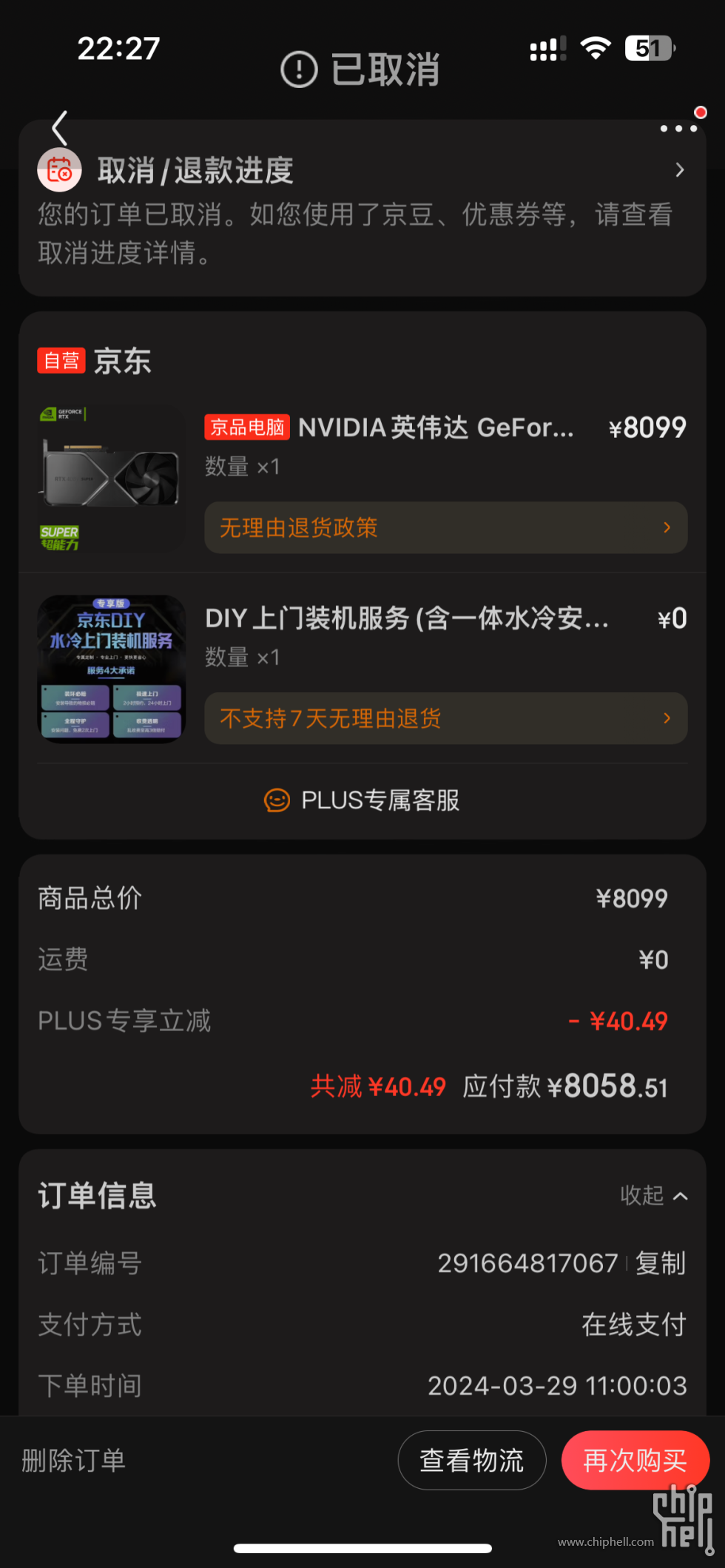View 不支持7天无理由退货 policy
This screenshot has height=1568, width=725.
(x=445, y=718)
